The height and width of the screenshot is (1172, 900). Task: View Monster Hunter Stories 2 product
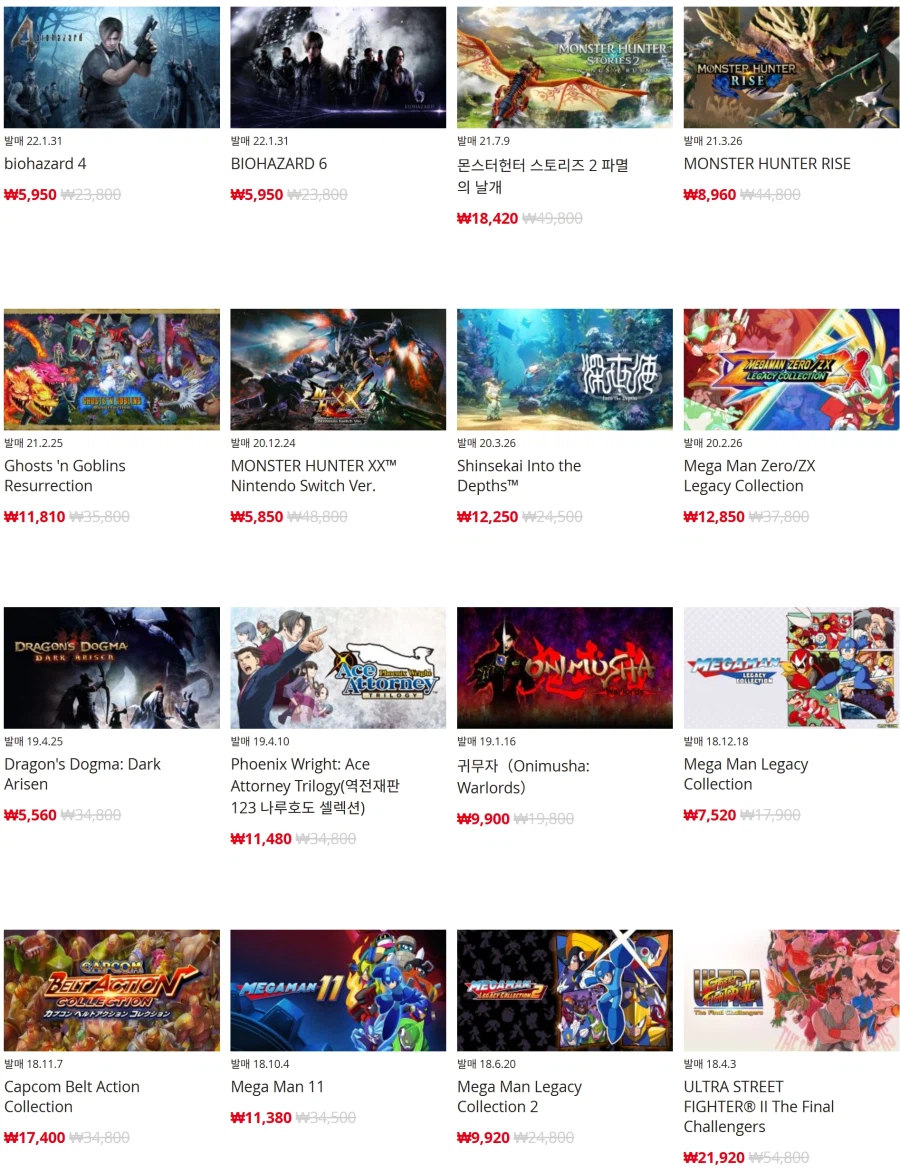tap(565, 68)
